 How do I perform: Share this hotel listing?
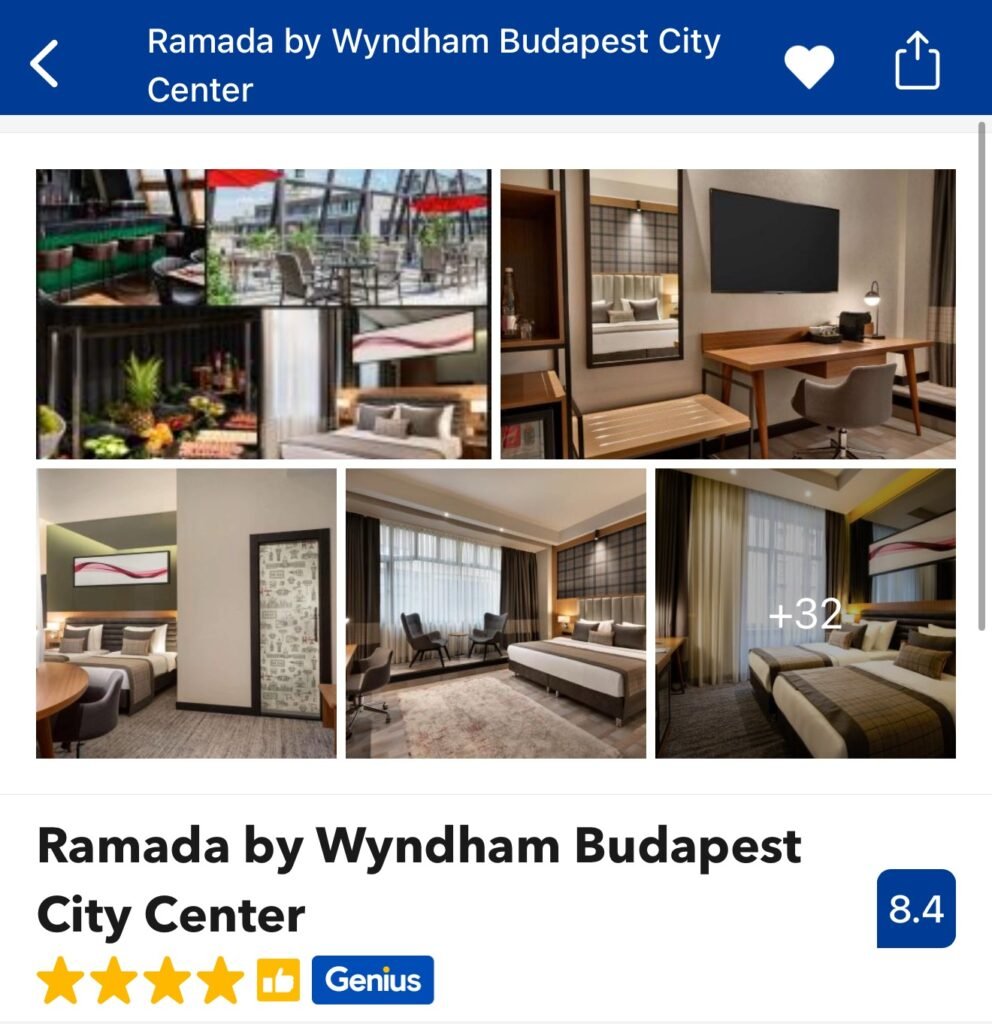point(916,62)
